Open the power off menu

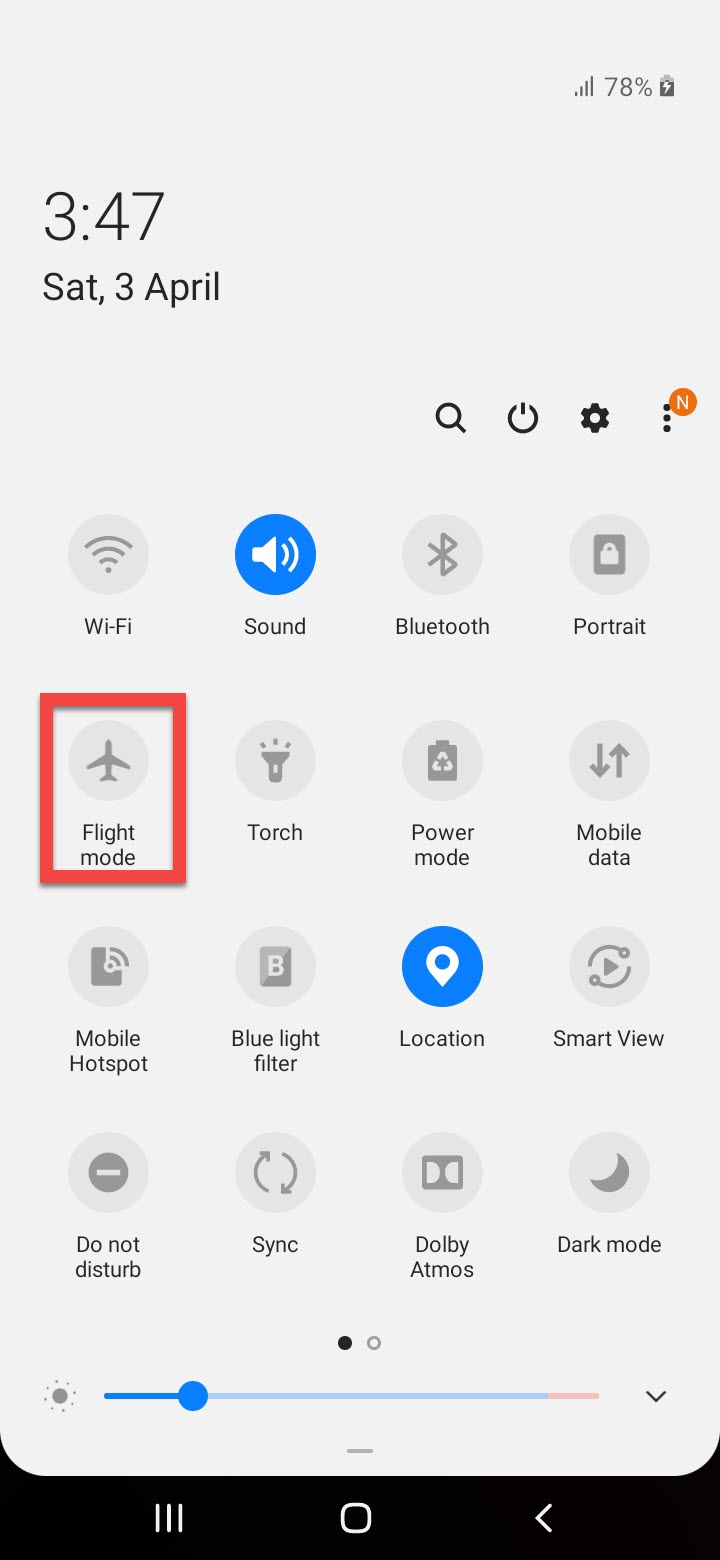[x=523, y=418]
